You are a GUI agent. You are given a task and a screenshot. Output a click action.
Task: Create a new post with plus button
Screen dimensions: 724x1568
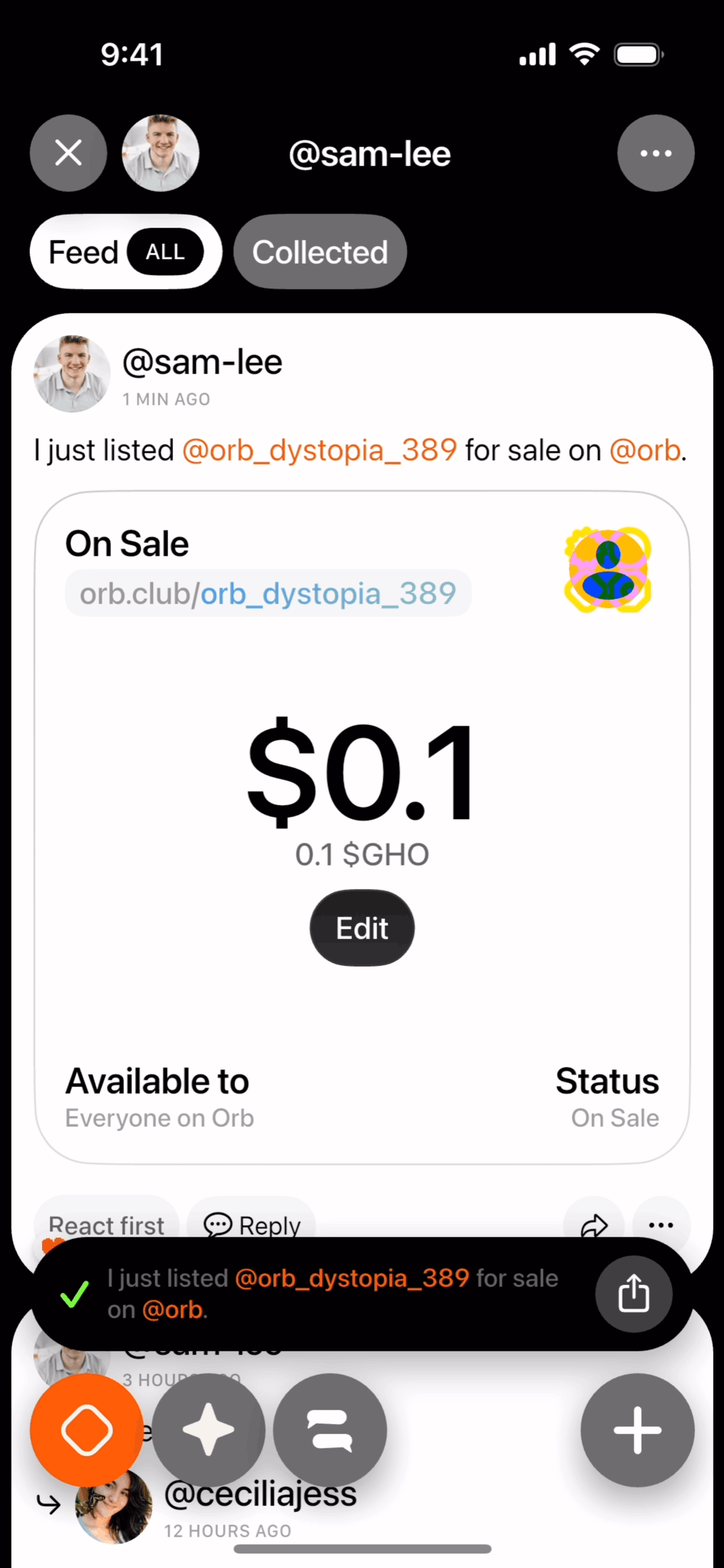pos(637,1430)
